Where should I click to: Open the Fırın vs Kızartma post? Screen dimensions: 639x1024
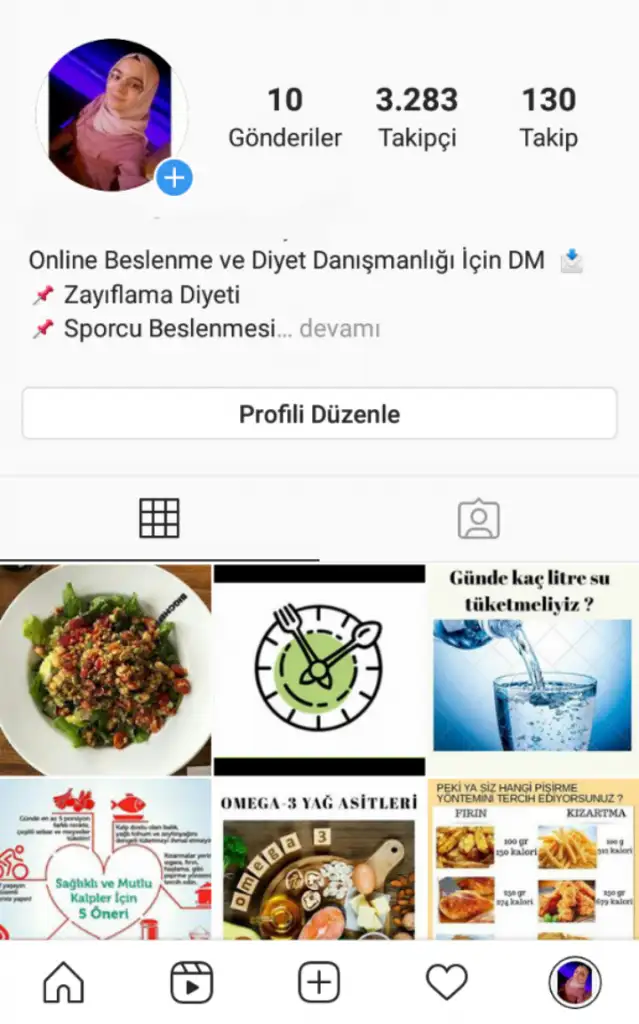533,860
